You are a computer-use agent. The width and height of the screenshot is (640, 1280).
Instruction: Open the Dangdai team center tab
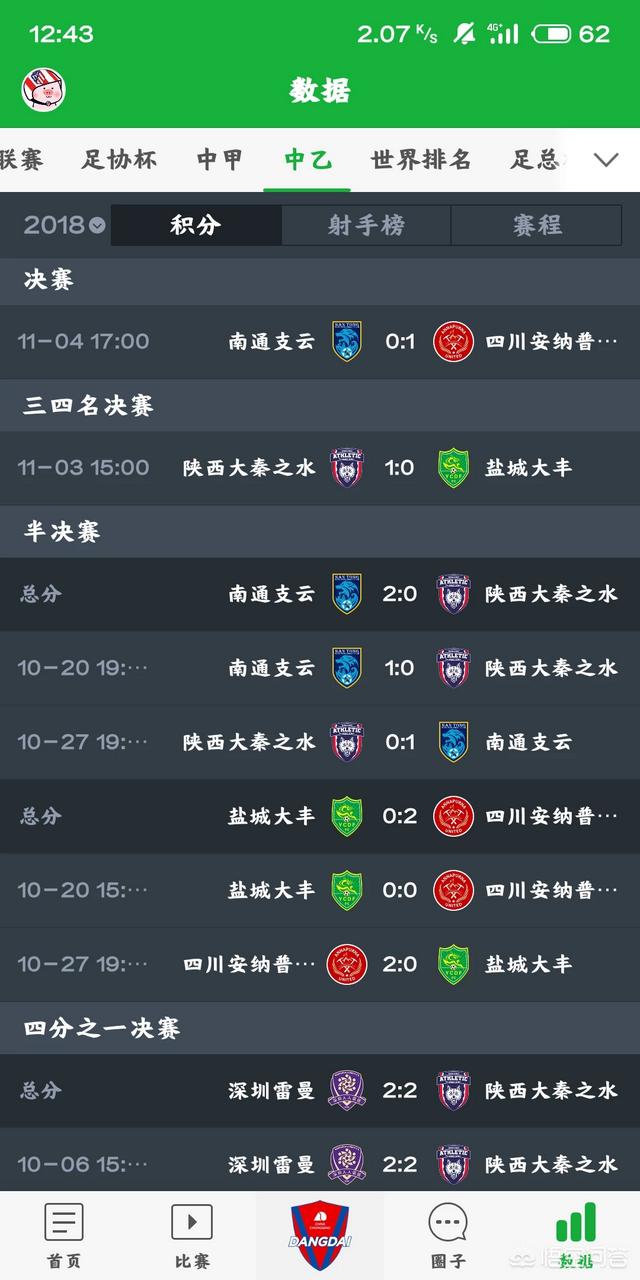pos(320,1236)
